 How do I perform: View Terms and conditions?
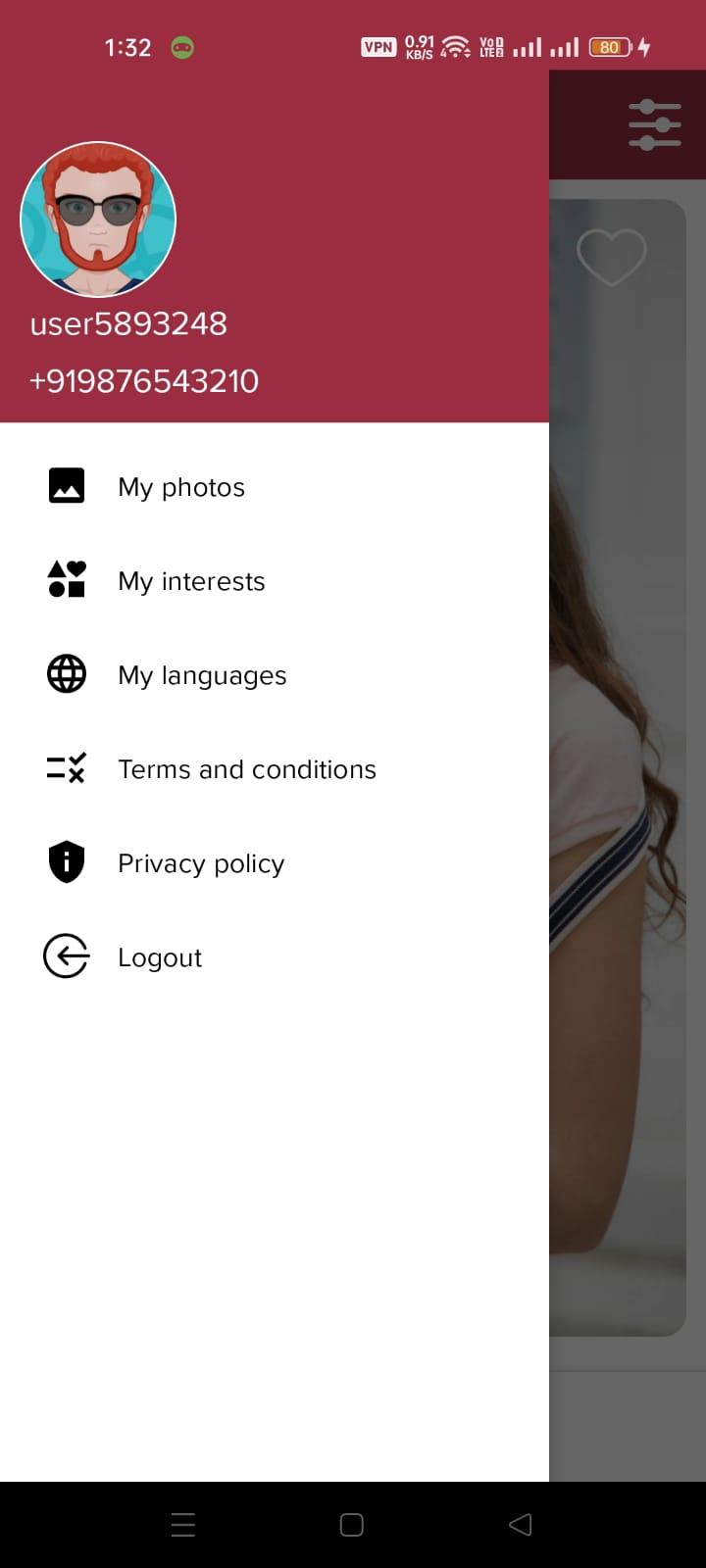coord(275,768)
